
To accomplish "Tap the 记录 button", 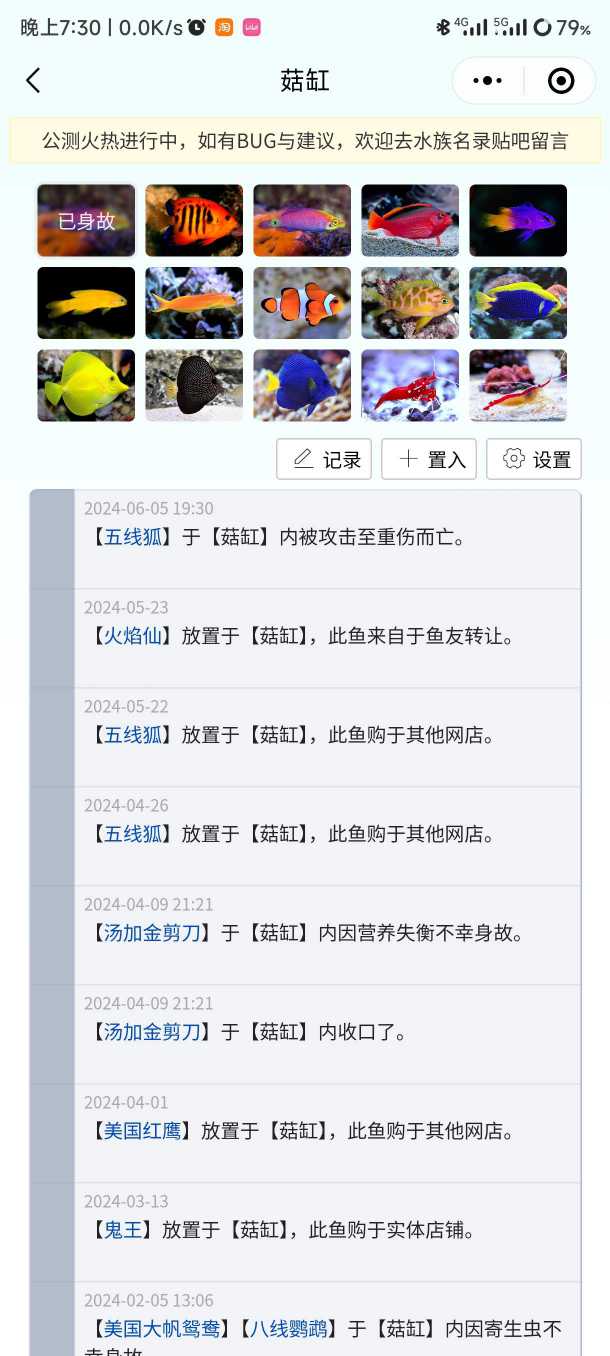I will point(324,459).
